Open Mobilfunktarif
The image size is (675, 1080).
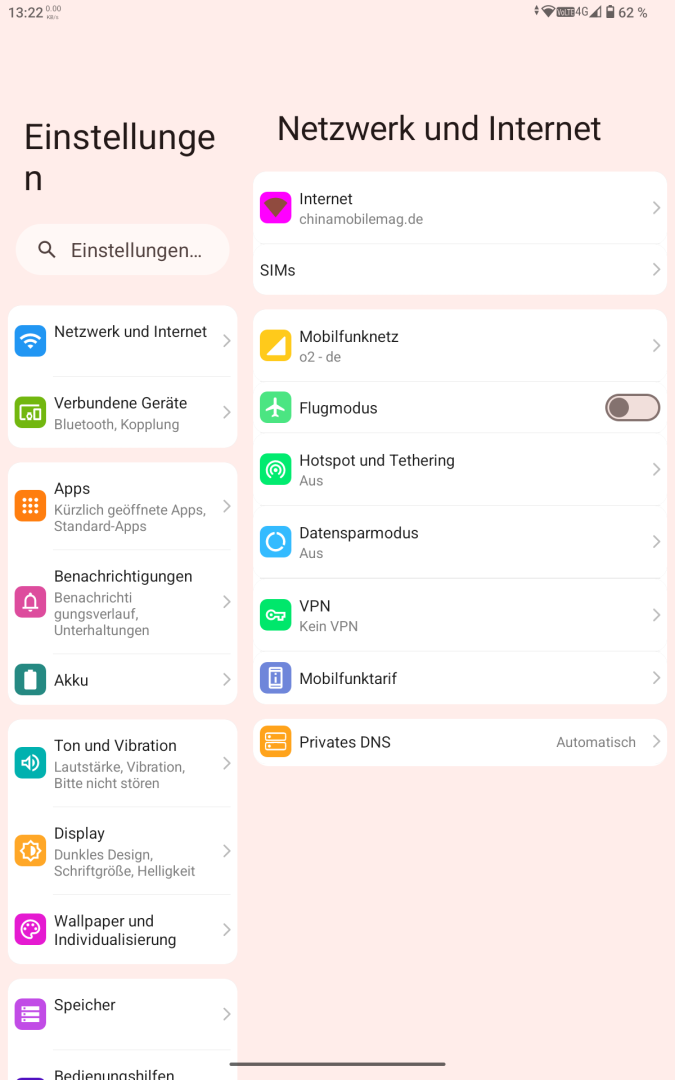coord(460,678)
